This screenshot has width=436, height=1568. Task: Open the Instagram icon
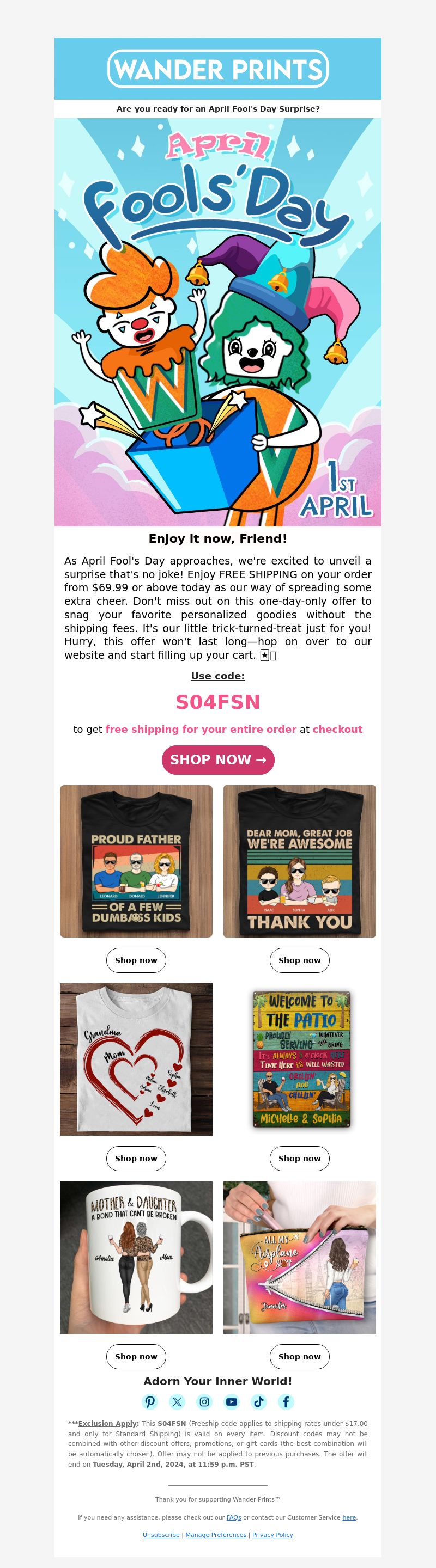pos(204,1402)
